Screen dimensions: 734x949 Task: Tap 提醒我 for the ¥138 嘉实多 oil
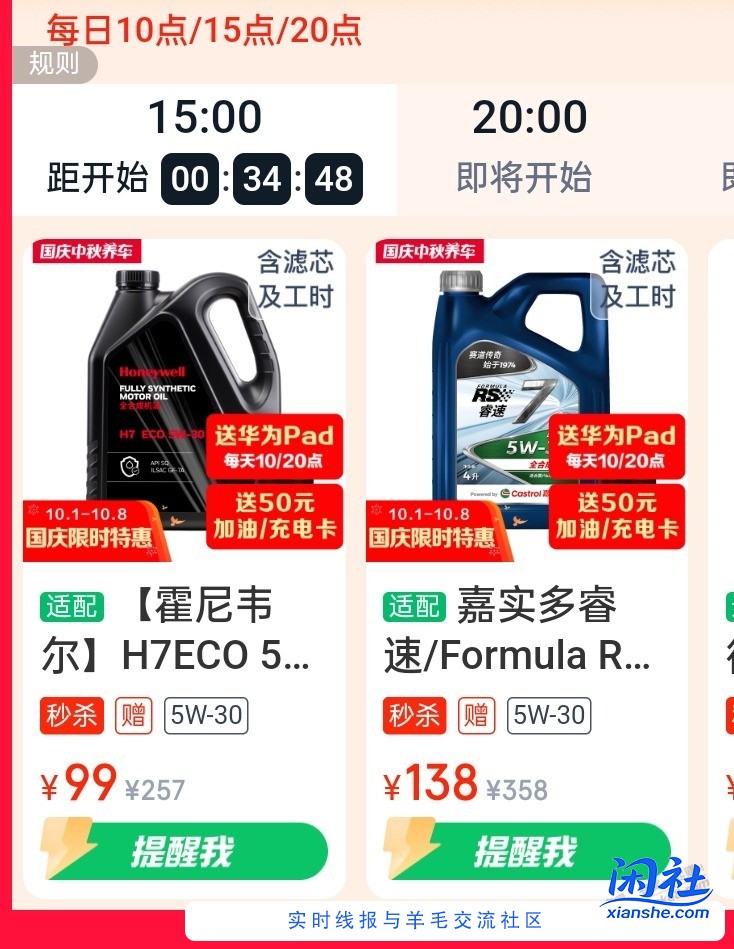(x=526, y=851)
